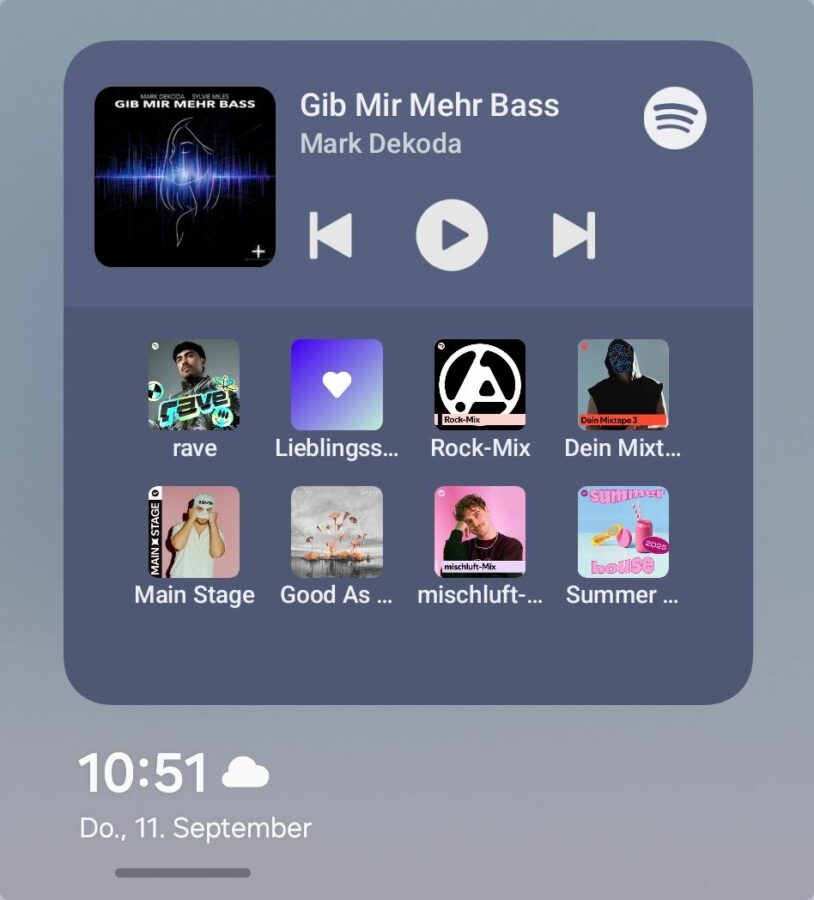Viewport: 814px width, 900px height.
Task: Go back to the previous track
Action: click(331, 236)
